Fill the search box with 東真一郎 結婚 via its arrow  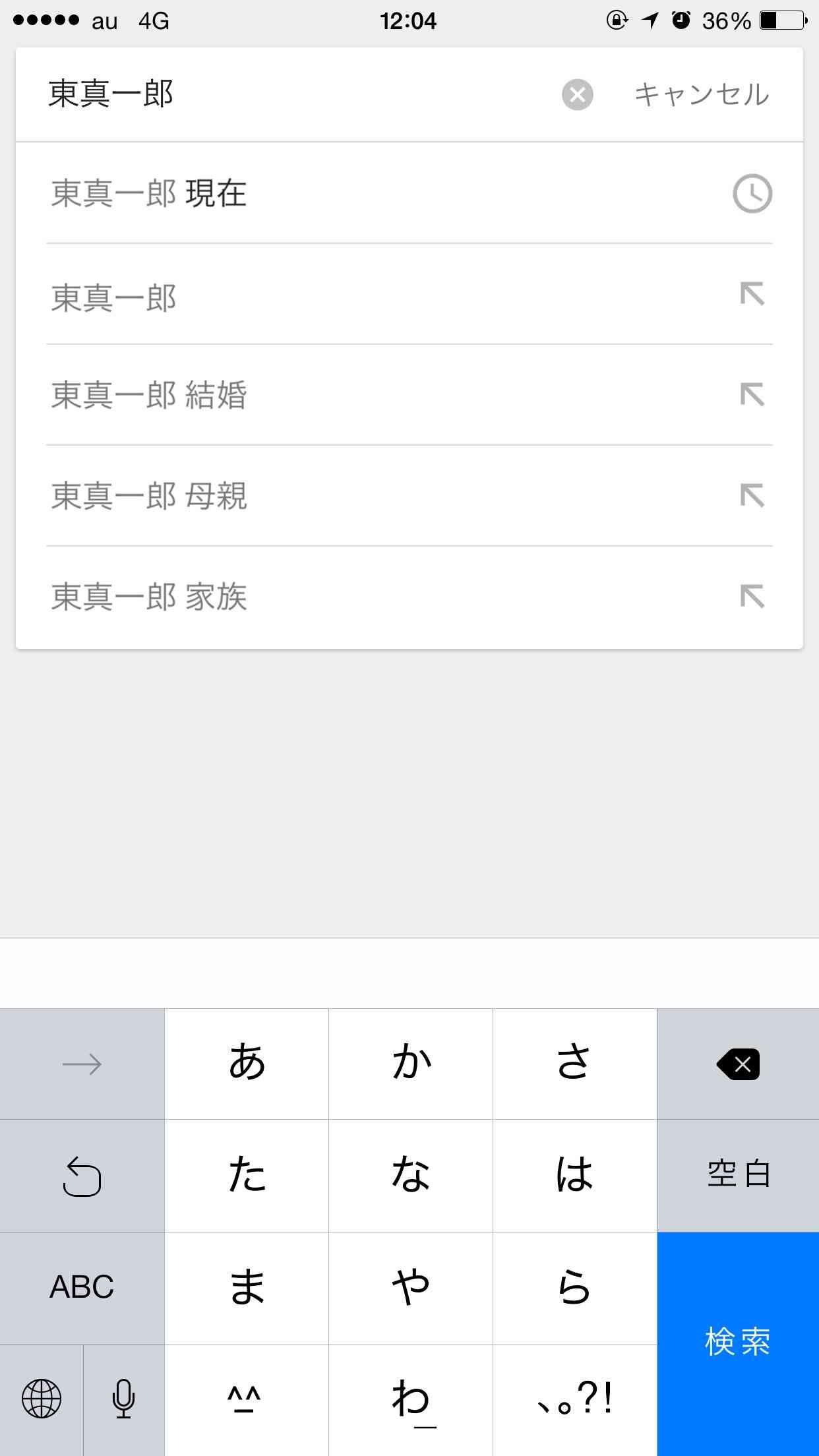(x=752, y=395)
